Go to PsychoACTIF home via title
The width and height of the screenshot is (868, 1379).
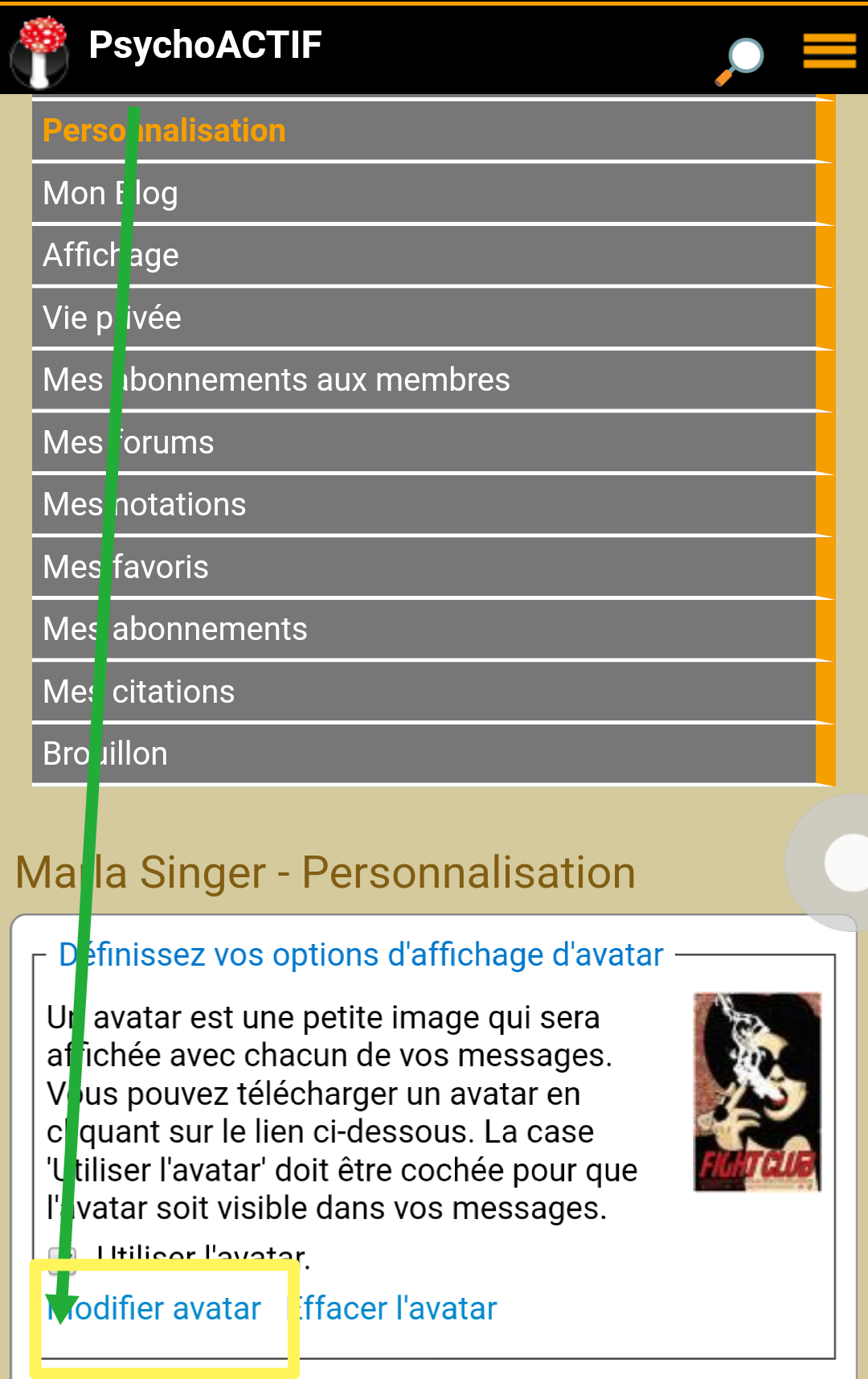(x=205, y=45)
